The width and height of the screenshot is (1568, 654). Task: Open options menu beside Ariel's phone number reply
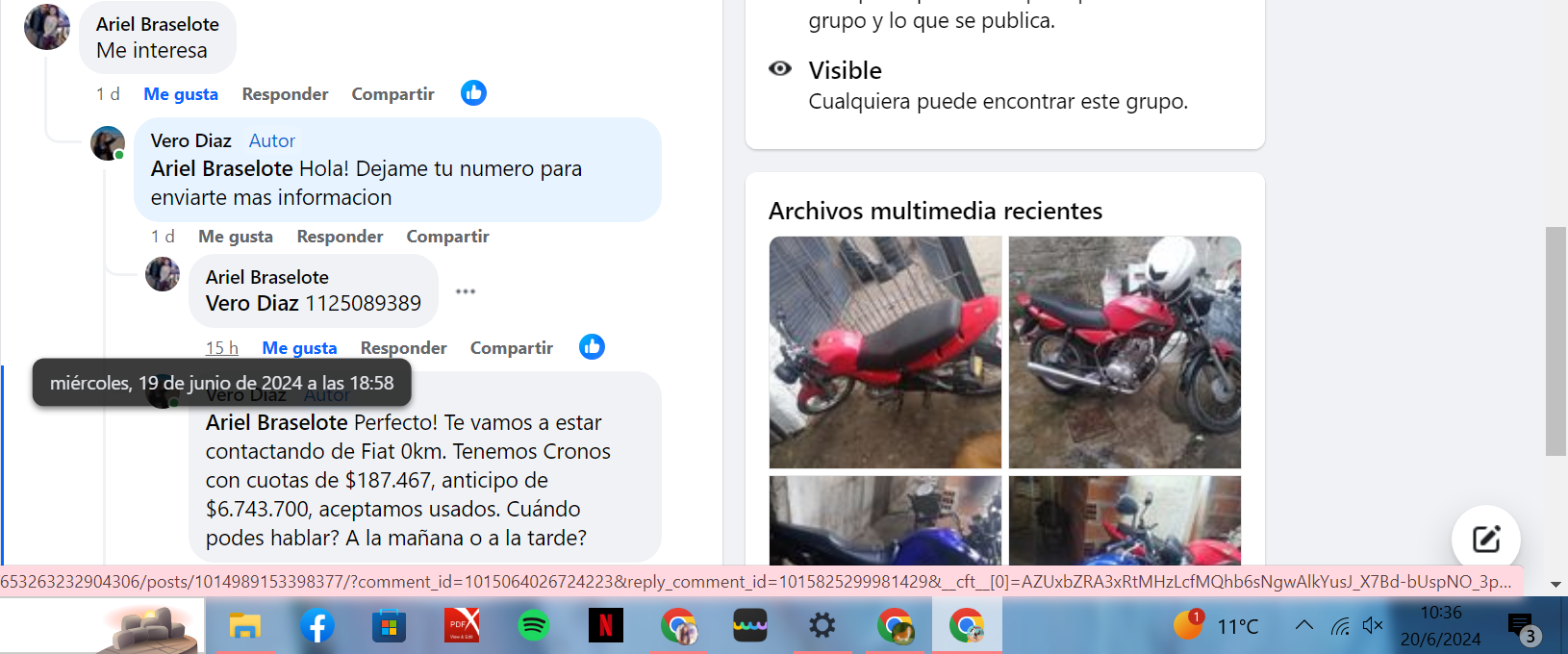[466, 291]
